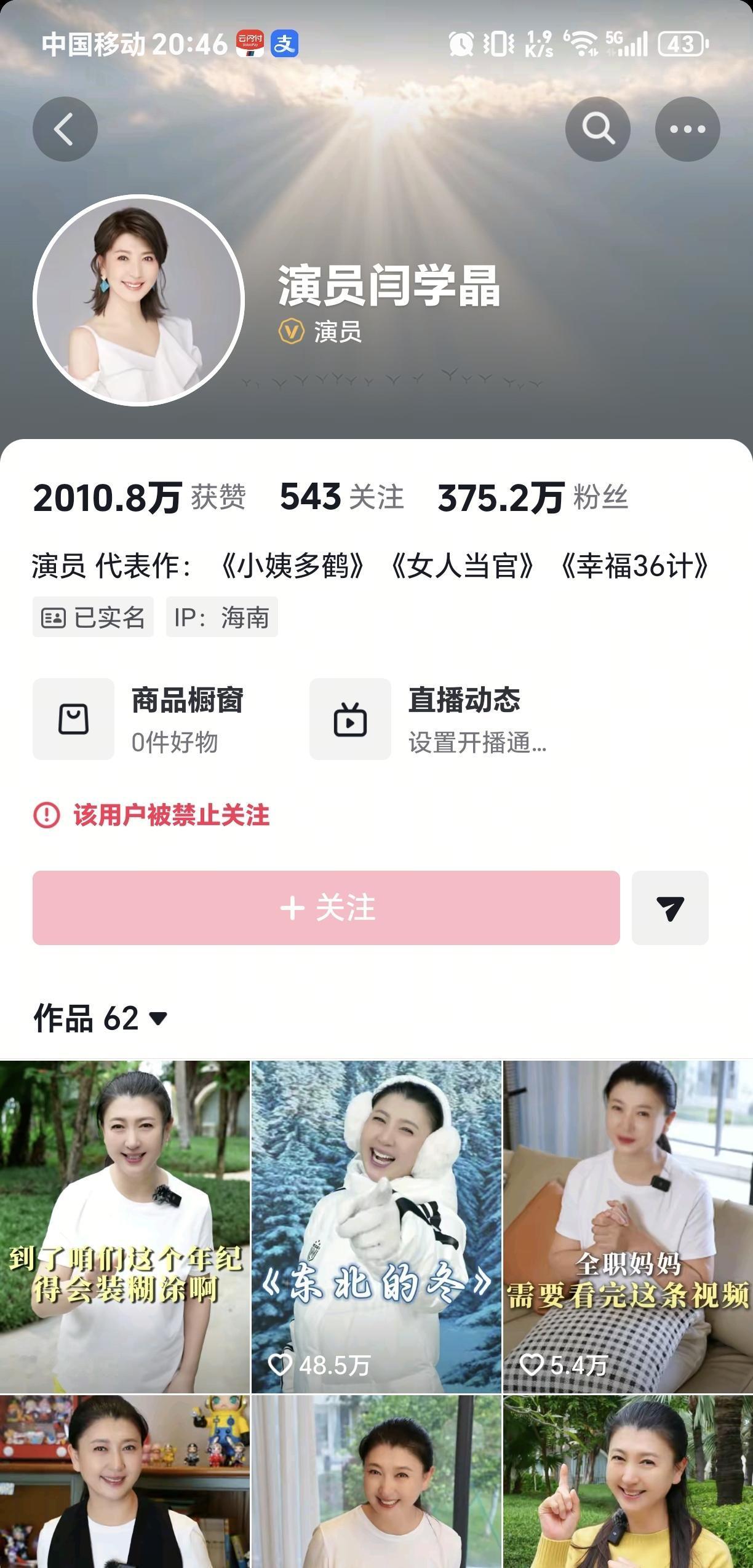Click the 0件好物 text link
The height and width of the screenshot is (1568, 753).
point(174,743)
